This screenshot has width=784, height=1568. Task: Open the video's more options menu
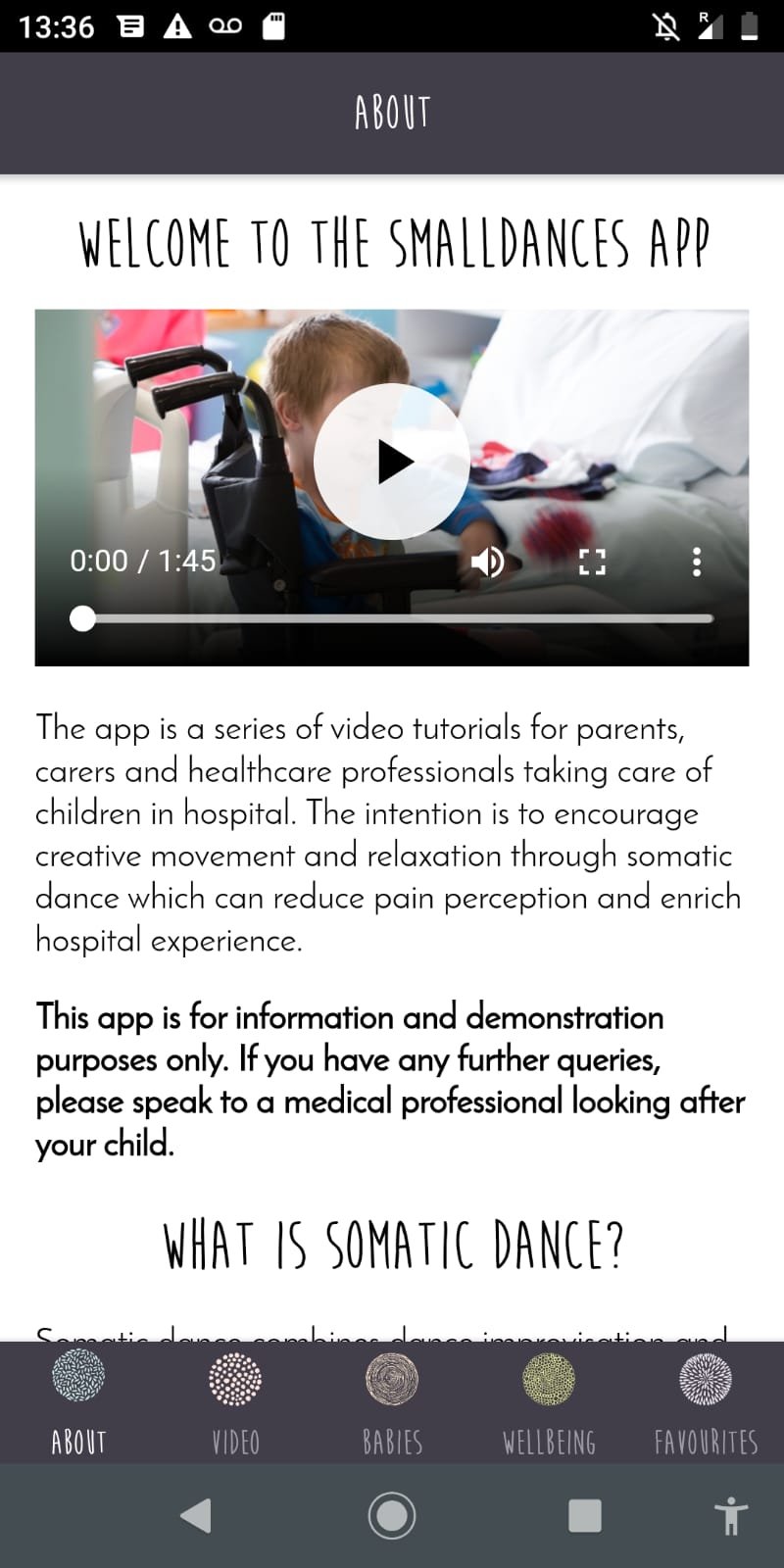point(697,562)
